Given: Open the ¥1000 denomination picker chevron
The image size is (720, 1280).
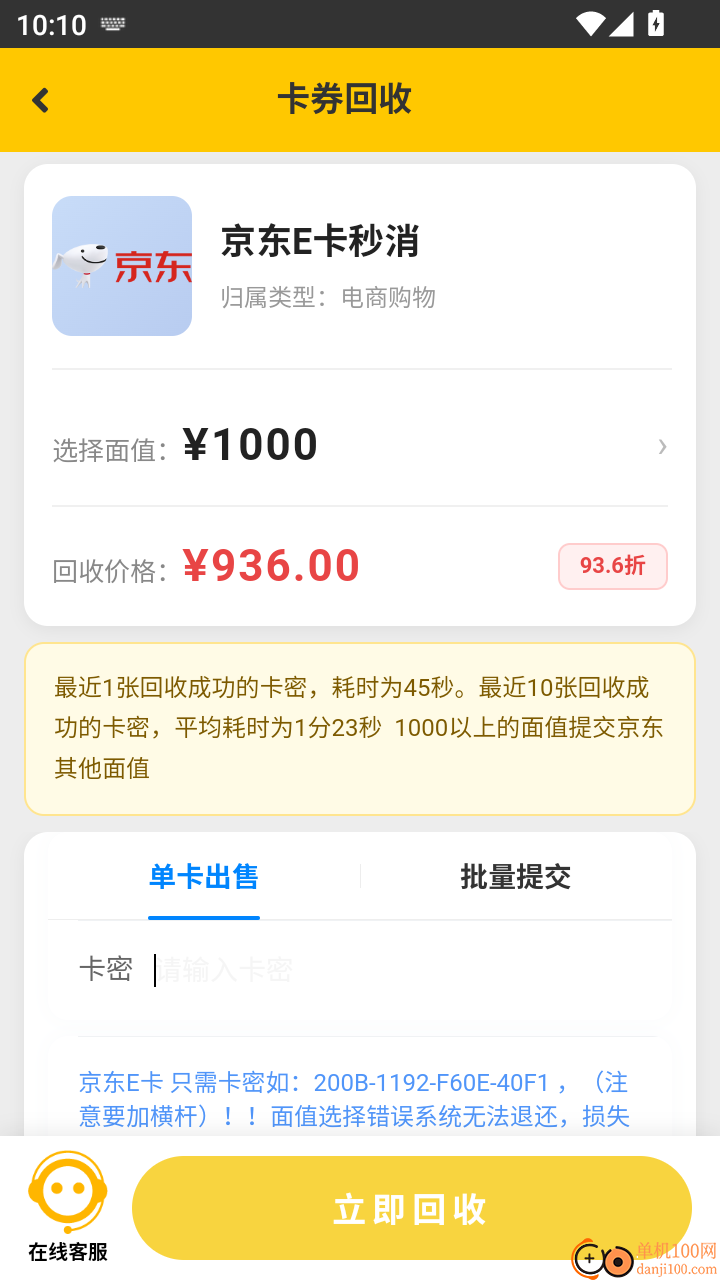Looking at the screenshot, I should (x=661, y=447).
